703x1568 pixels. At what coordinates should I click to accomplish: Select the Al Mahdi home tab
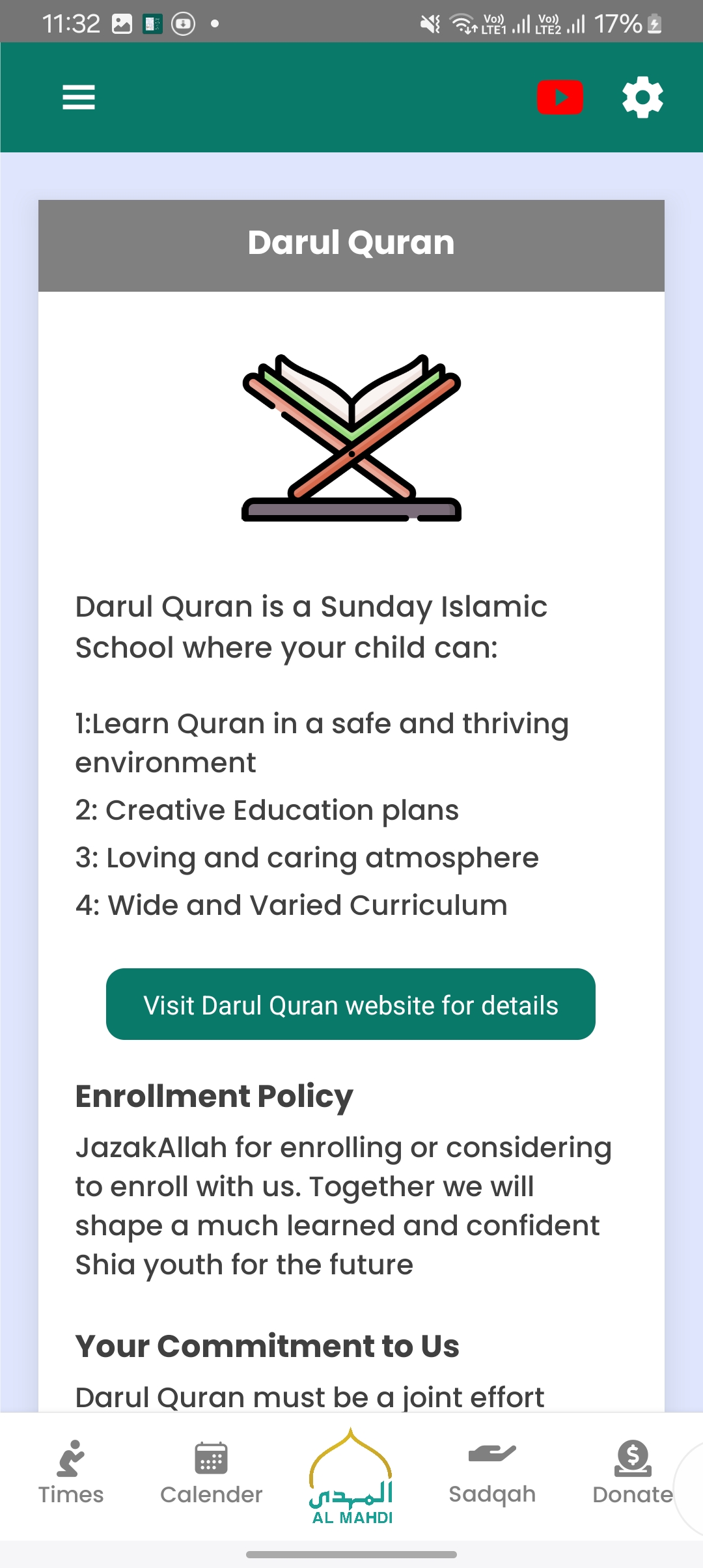pos(351,1477)
